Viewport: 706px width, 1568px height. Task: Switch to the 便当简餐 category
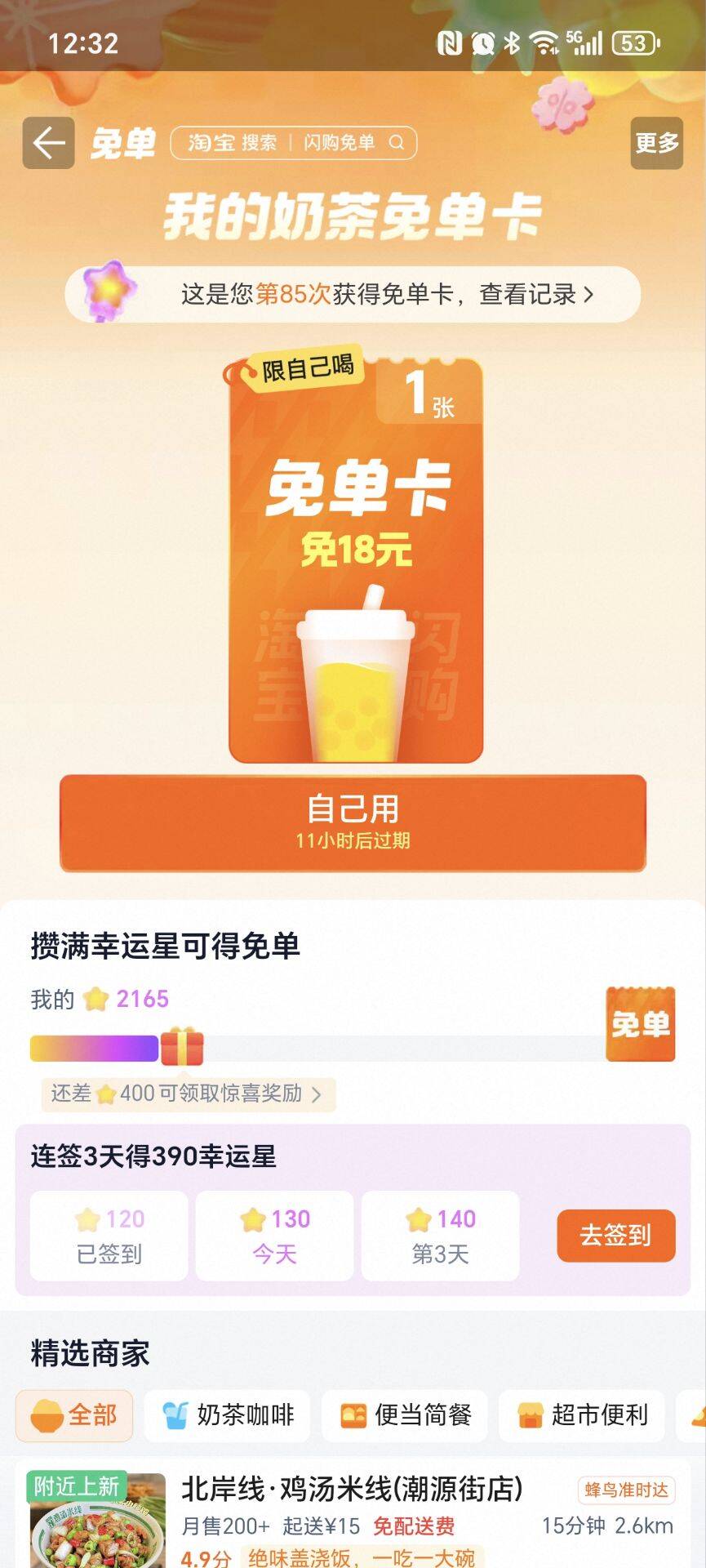pos(405,1414)
